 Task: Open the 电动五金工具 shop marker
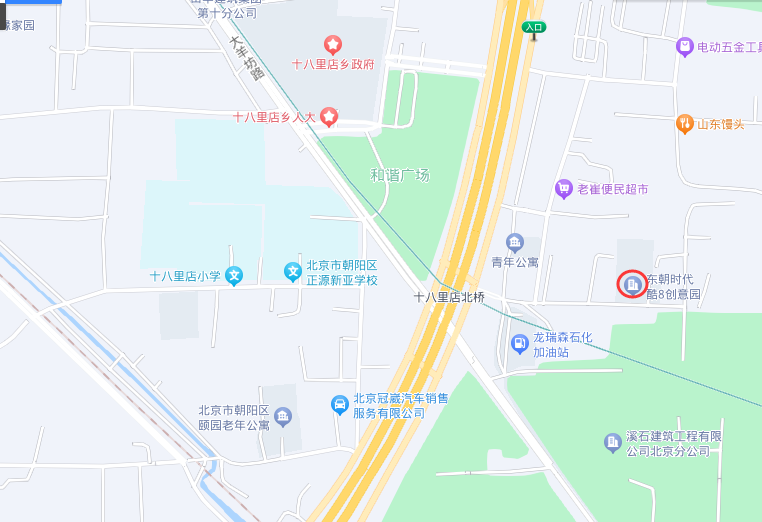(685, 46)
